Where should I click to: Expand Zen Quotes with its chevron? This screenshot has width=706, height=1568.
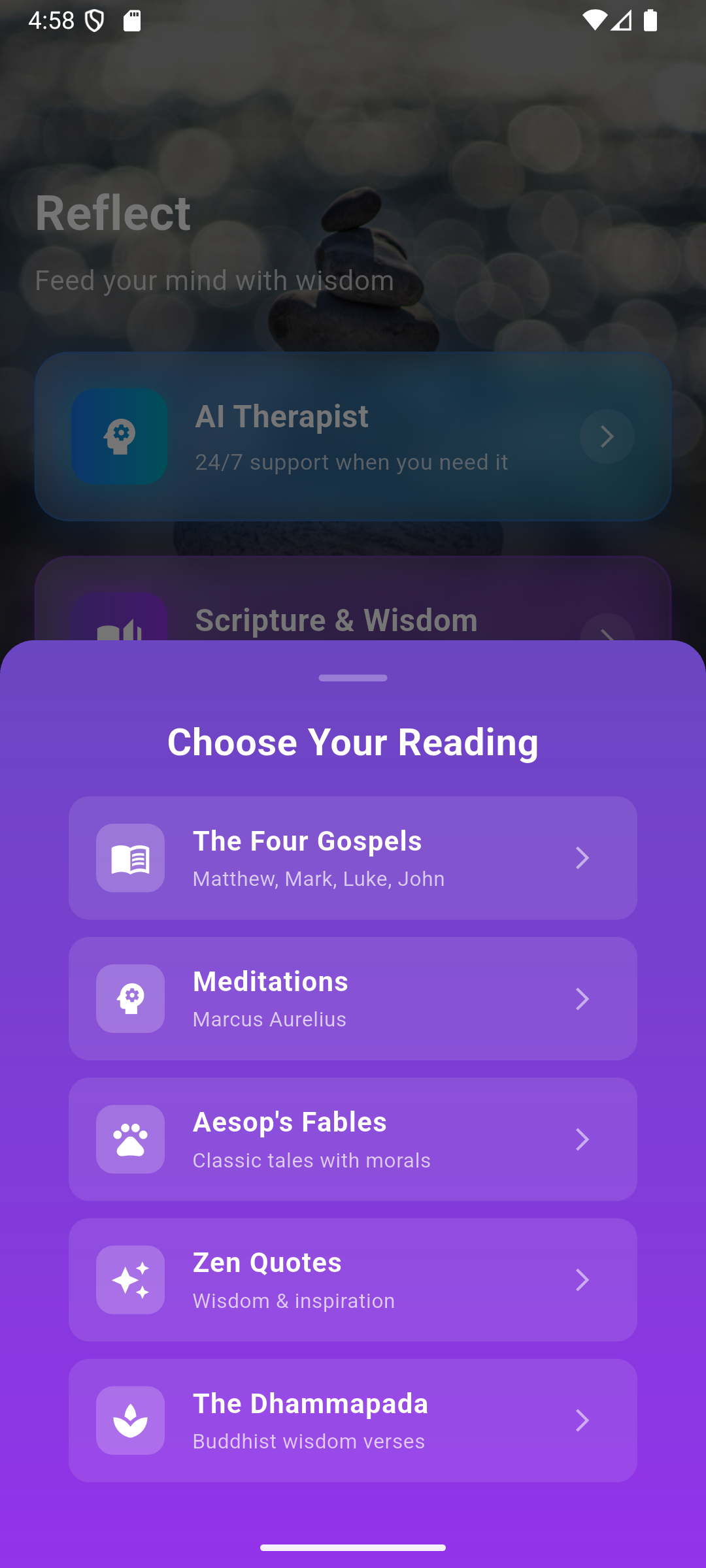[582, 1280]
